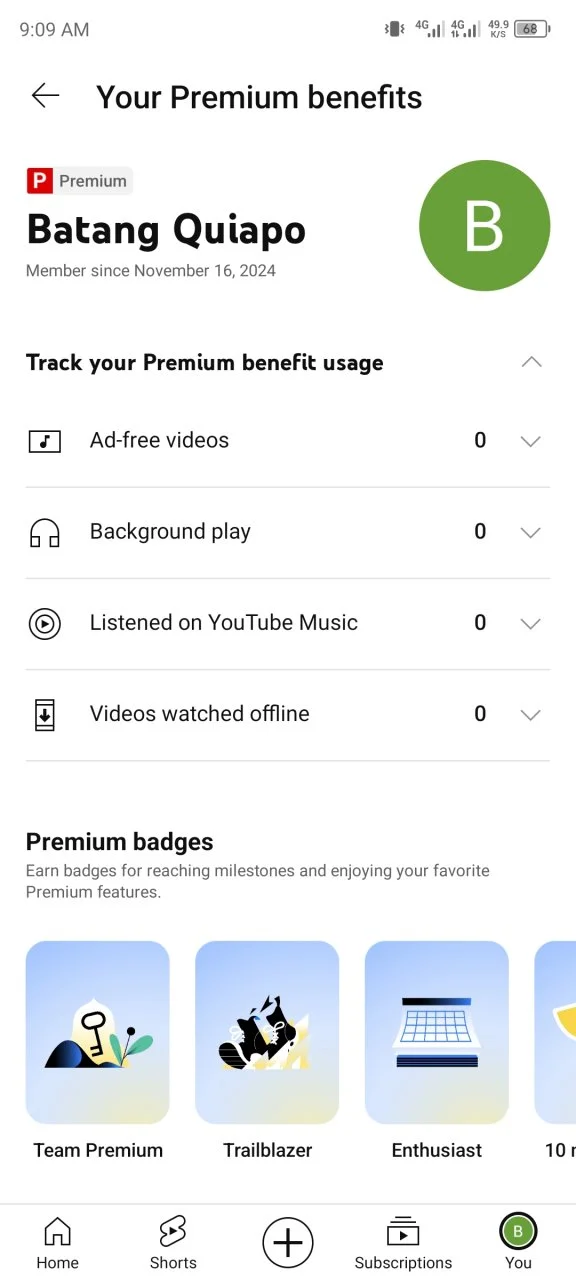The width and height of the screenshot is (576, 1280).
Task: Switch to the You tab
Action: [x=518, y=1243]
